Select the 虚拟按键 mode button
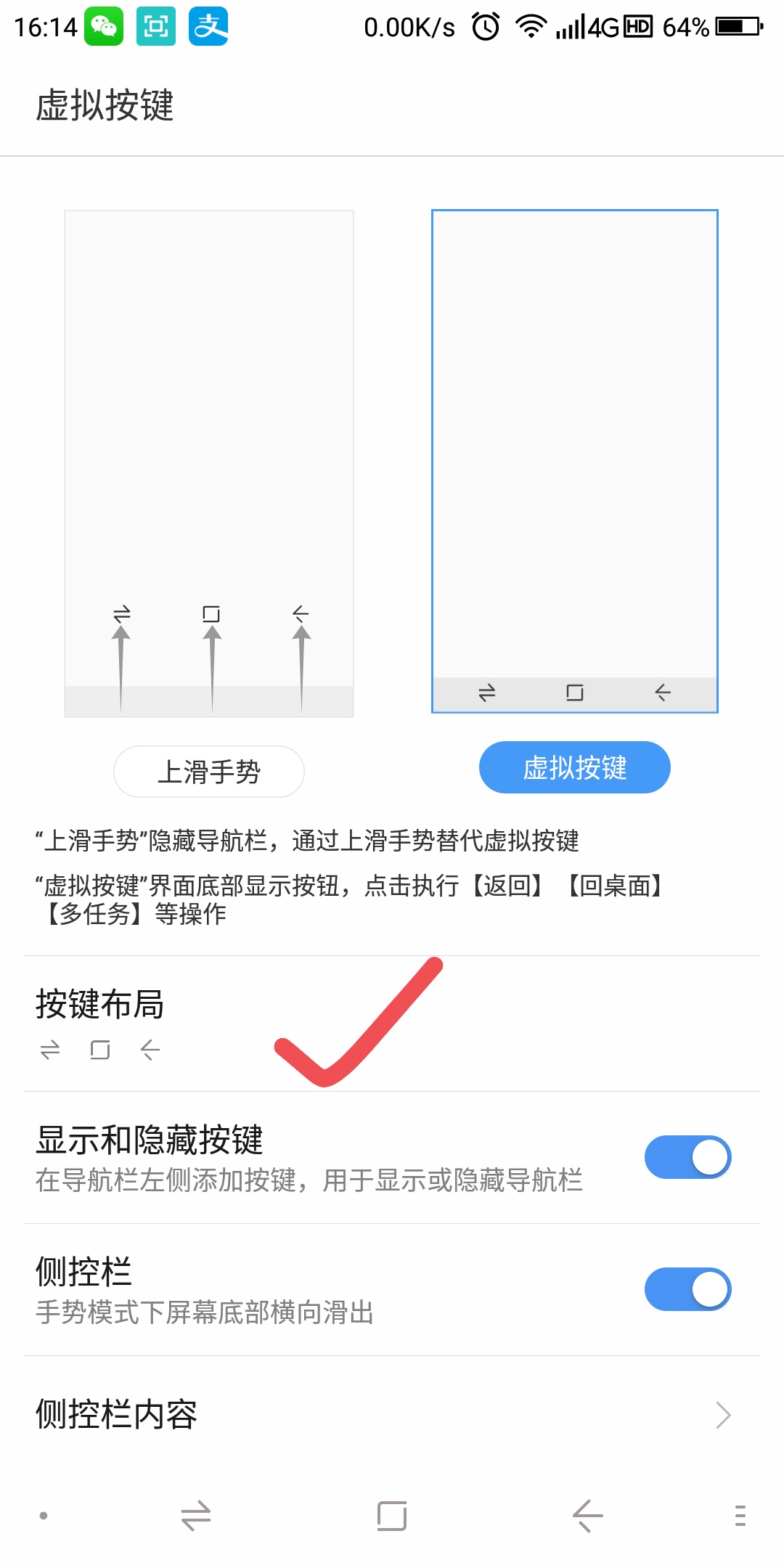The width and height of the screenshot is (784, 1568). 574,767
